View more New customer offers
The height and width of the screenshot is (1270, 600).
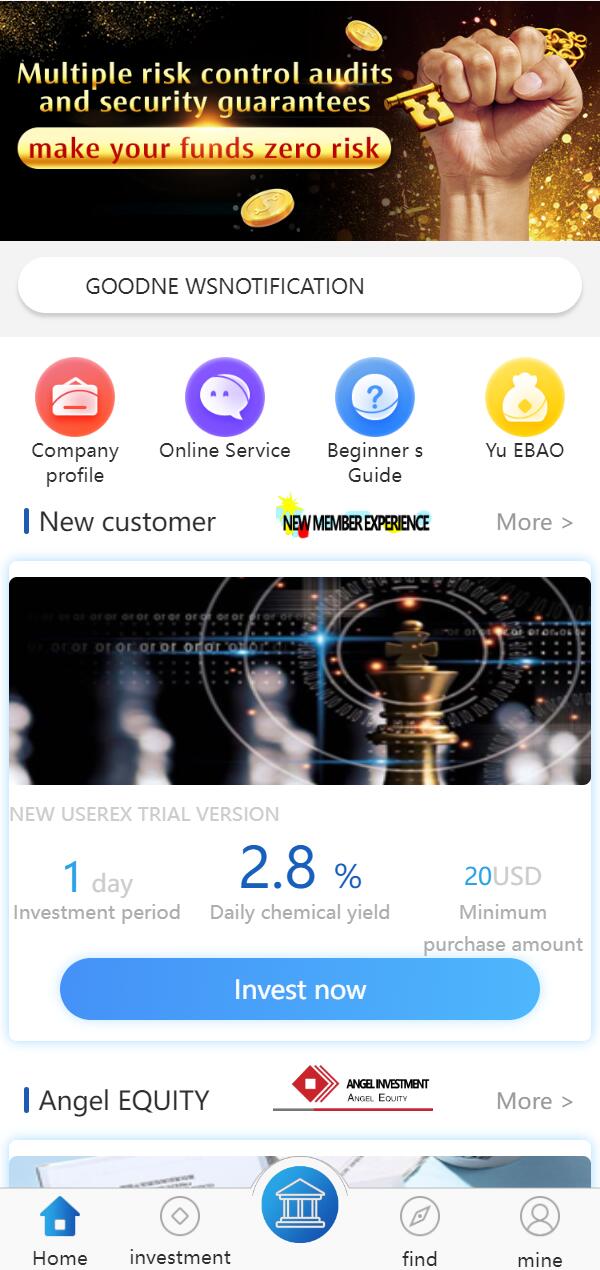(534, 522)
